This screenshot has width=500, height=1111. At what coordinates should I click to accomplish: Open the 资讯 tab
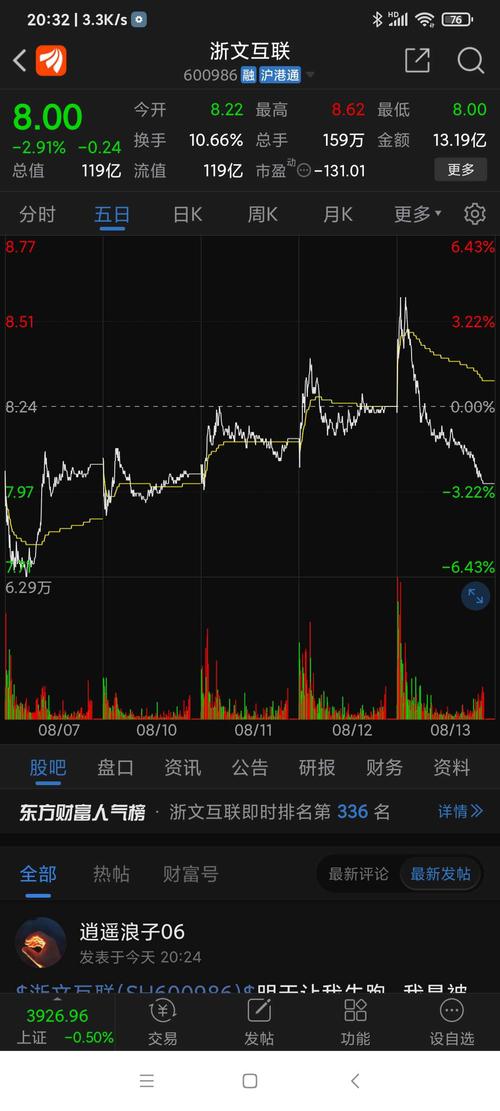[183, 767]
